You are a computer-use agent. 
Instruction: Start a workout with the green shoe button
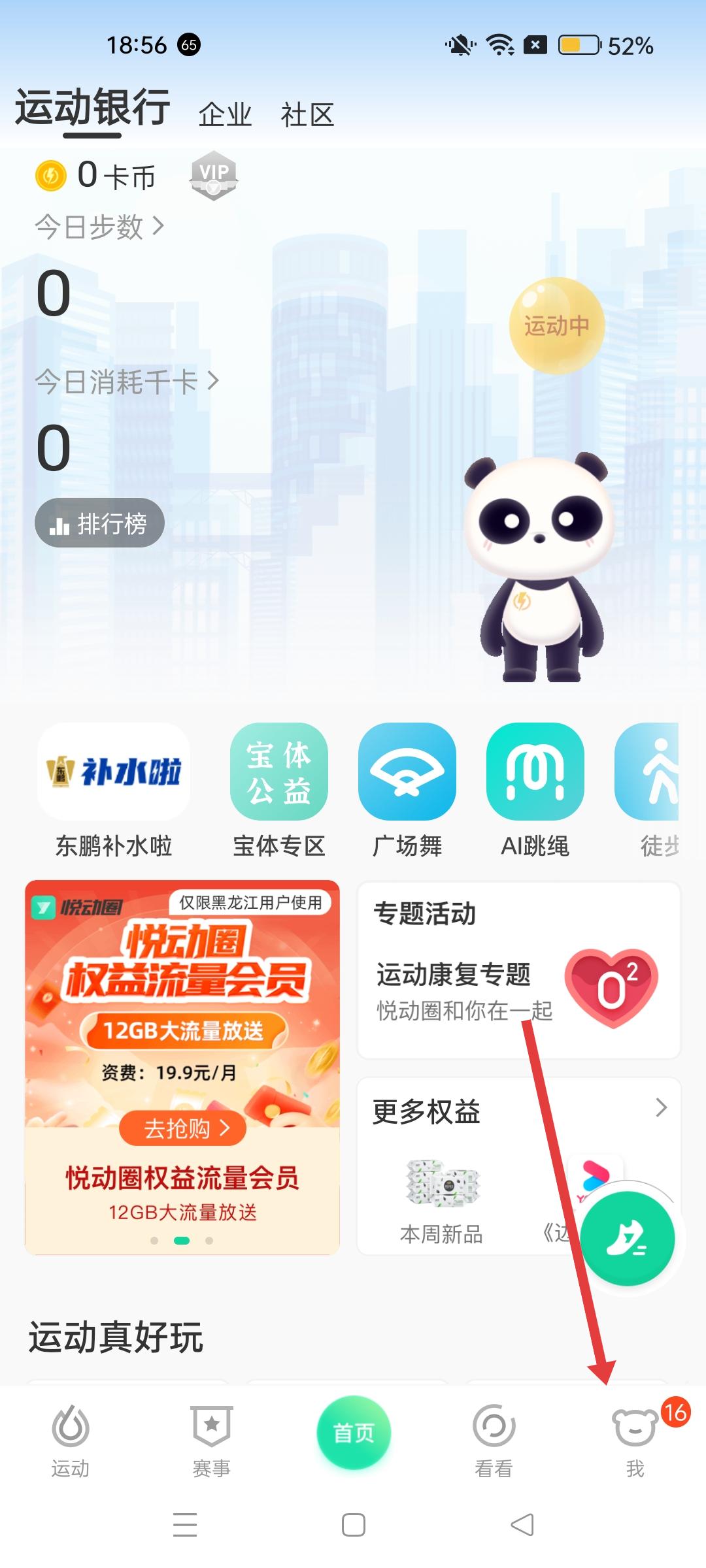[627, 1239]
